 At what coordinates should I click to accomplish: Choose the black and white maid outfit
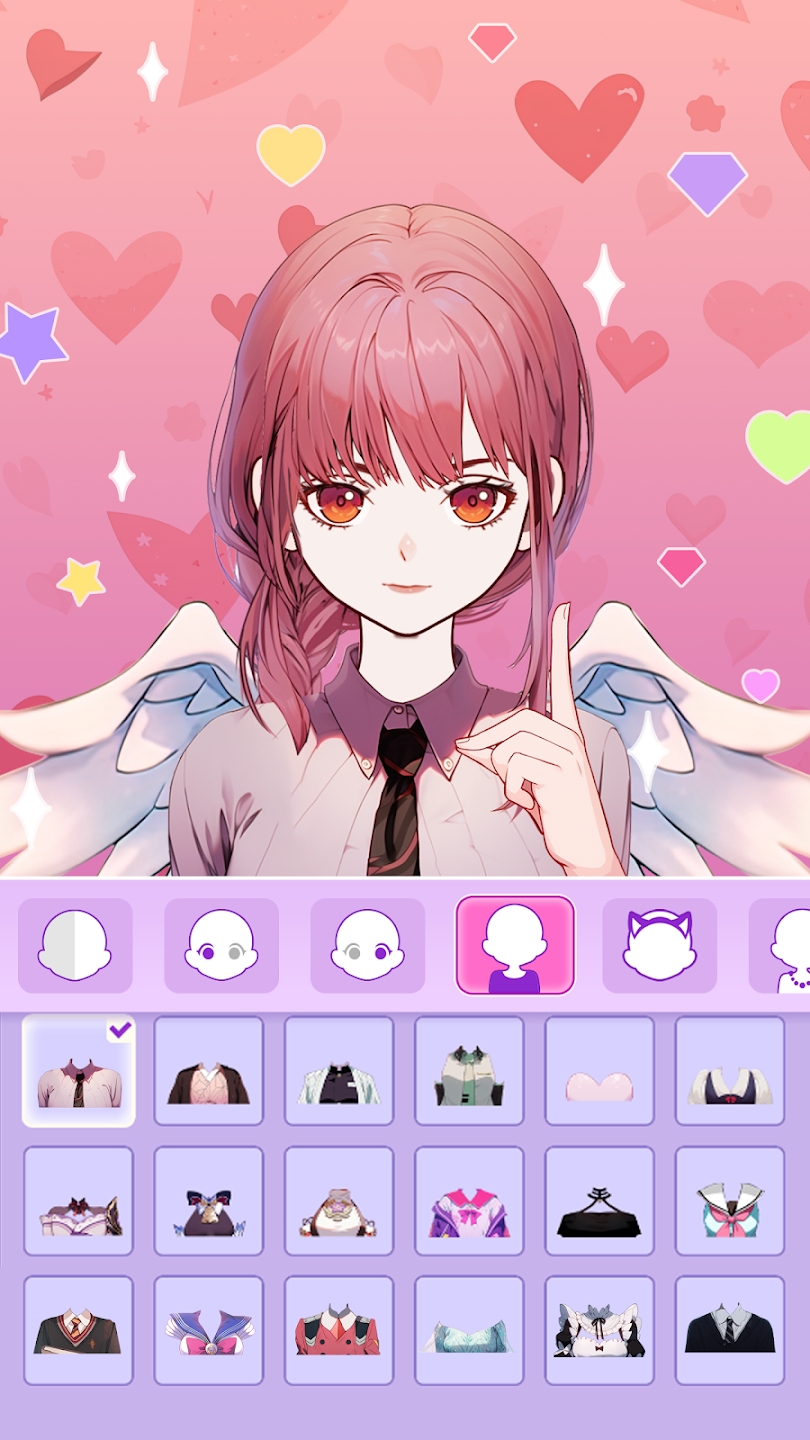coord(599,1331)
